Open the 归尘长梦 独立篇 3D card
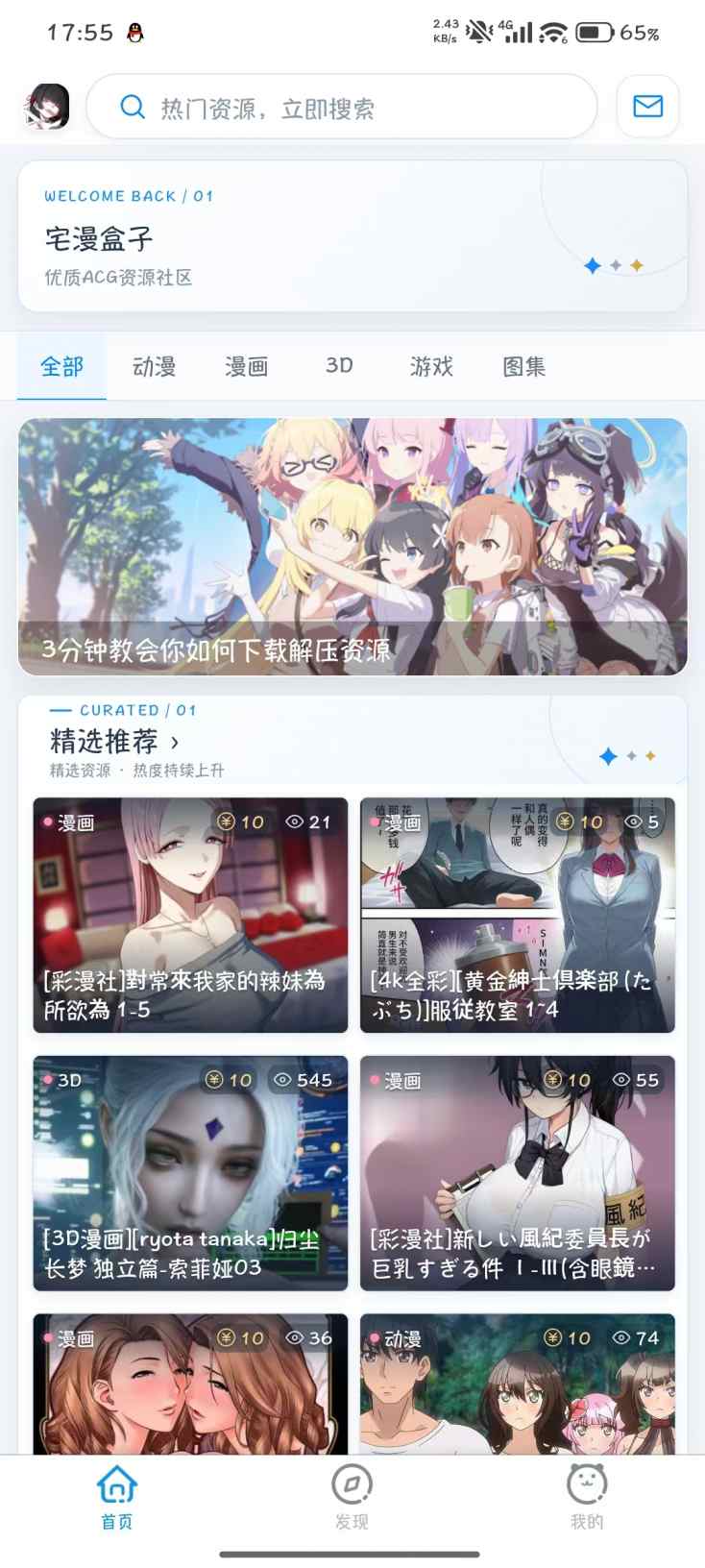 tap(190, 1173)
